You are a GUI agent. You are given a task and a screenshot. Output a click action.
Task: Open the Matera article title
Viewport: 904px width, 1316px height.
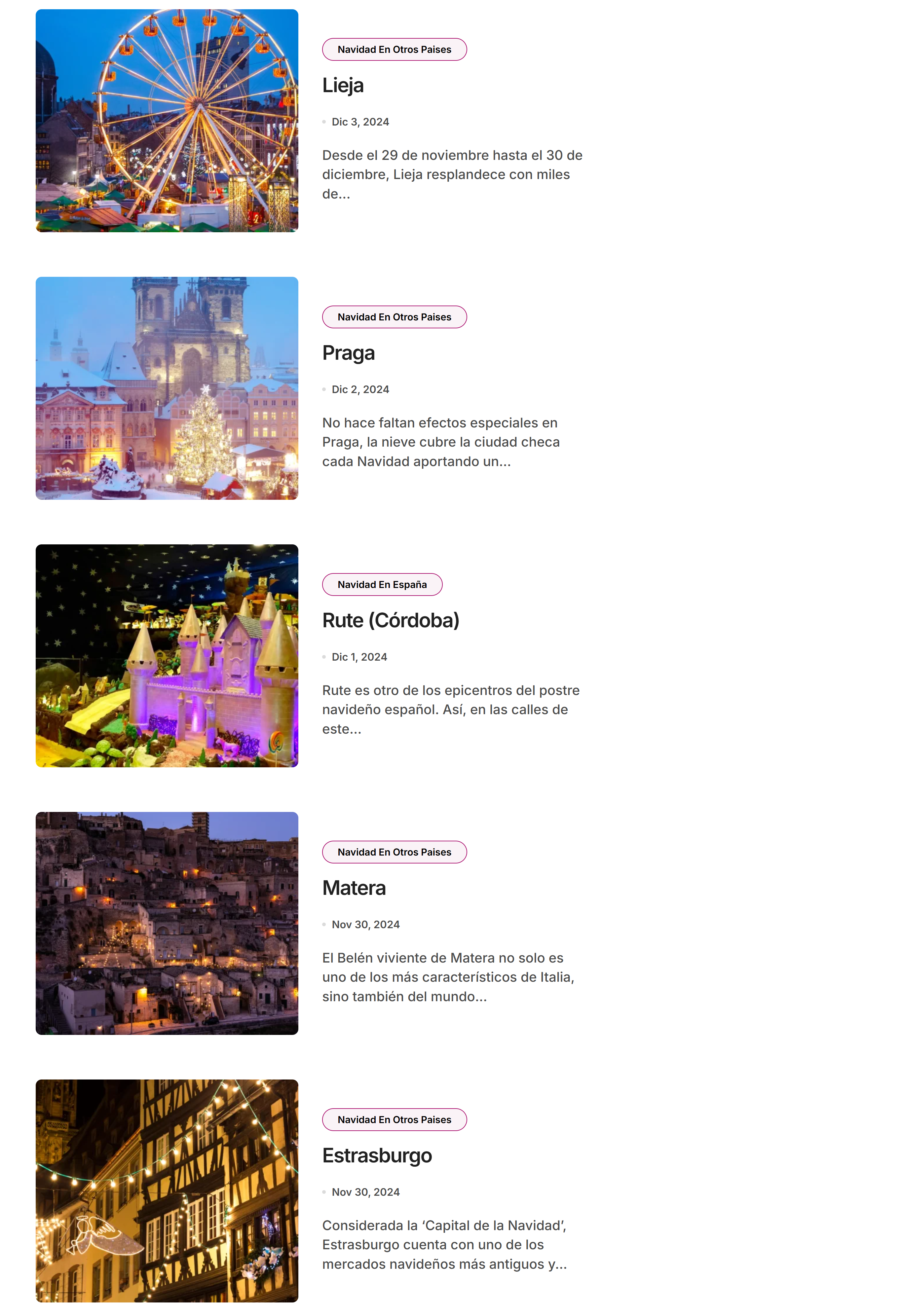(354, 888)
